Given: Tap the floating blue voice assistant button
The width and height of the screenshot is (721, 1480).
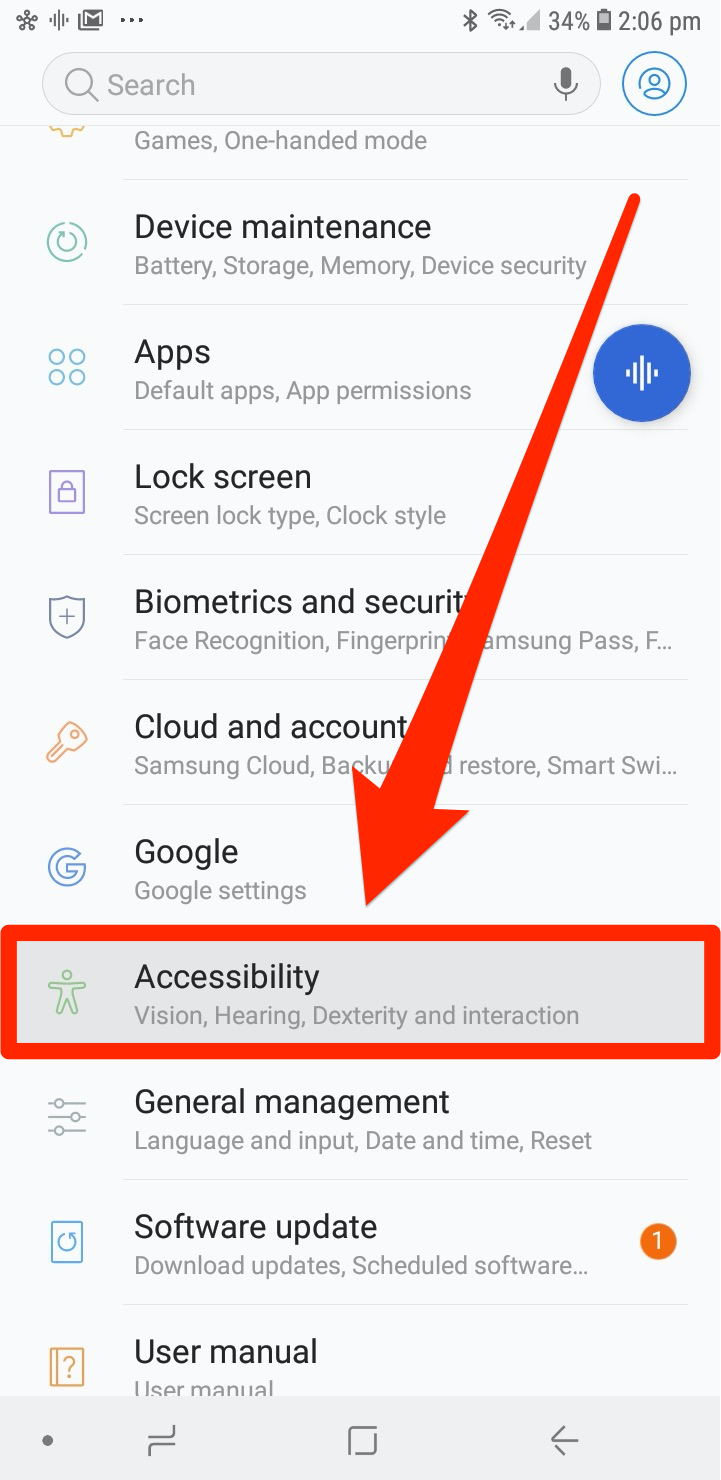Looking at the screenshot, I should (642, 373).
